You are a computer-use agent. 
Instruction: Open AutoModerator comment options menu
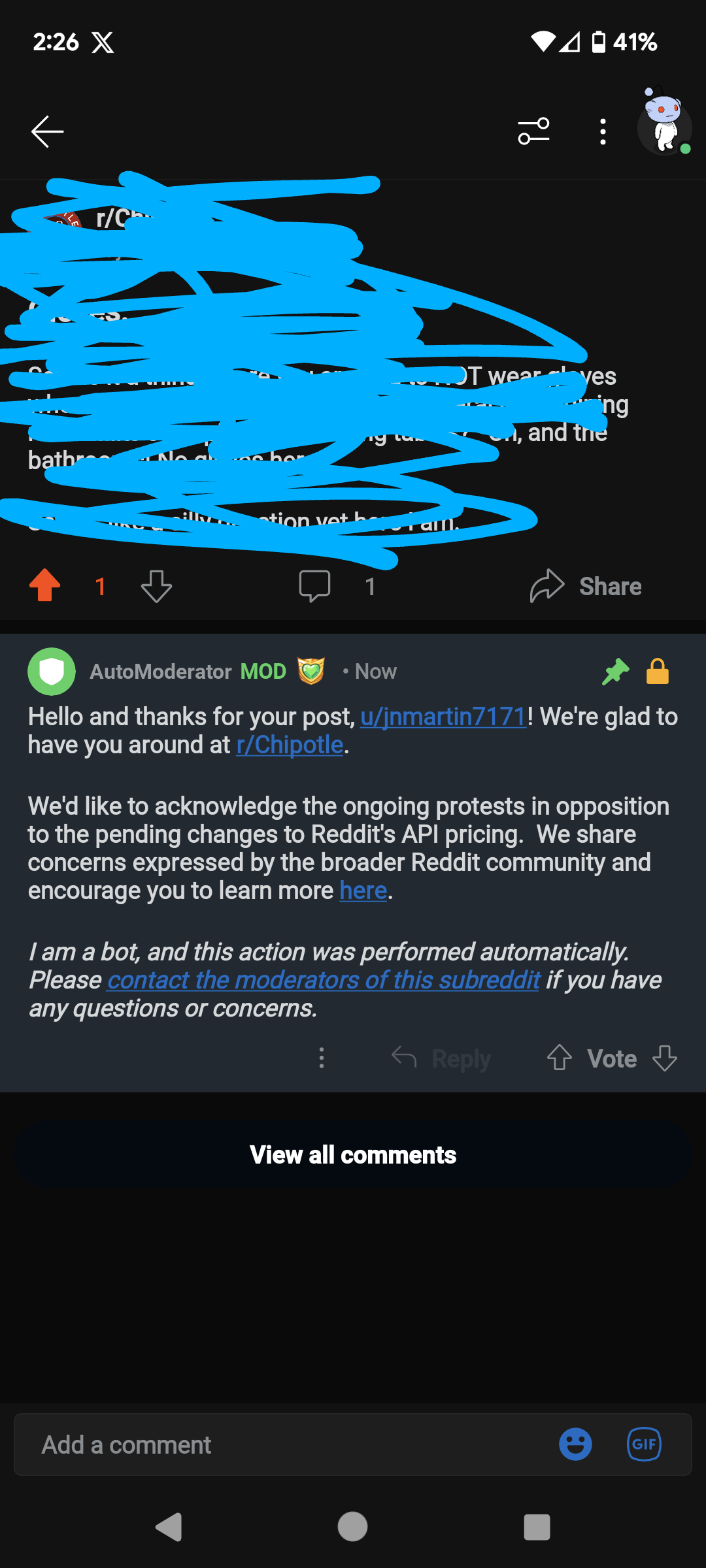pos(321,1058)
